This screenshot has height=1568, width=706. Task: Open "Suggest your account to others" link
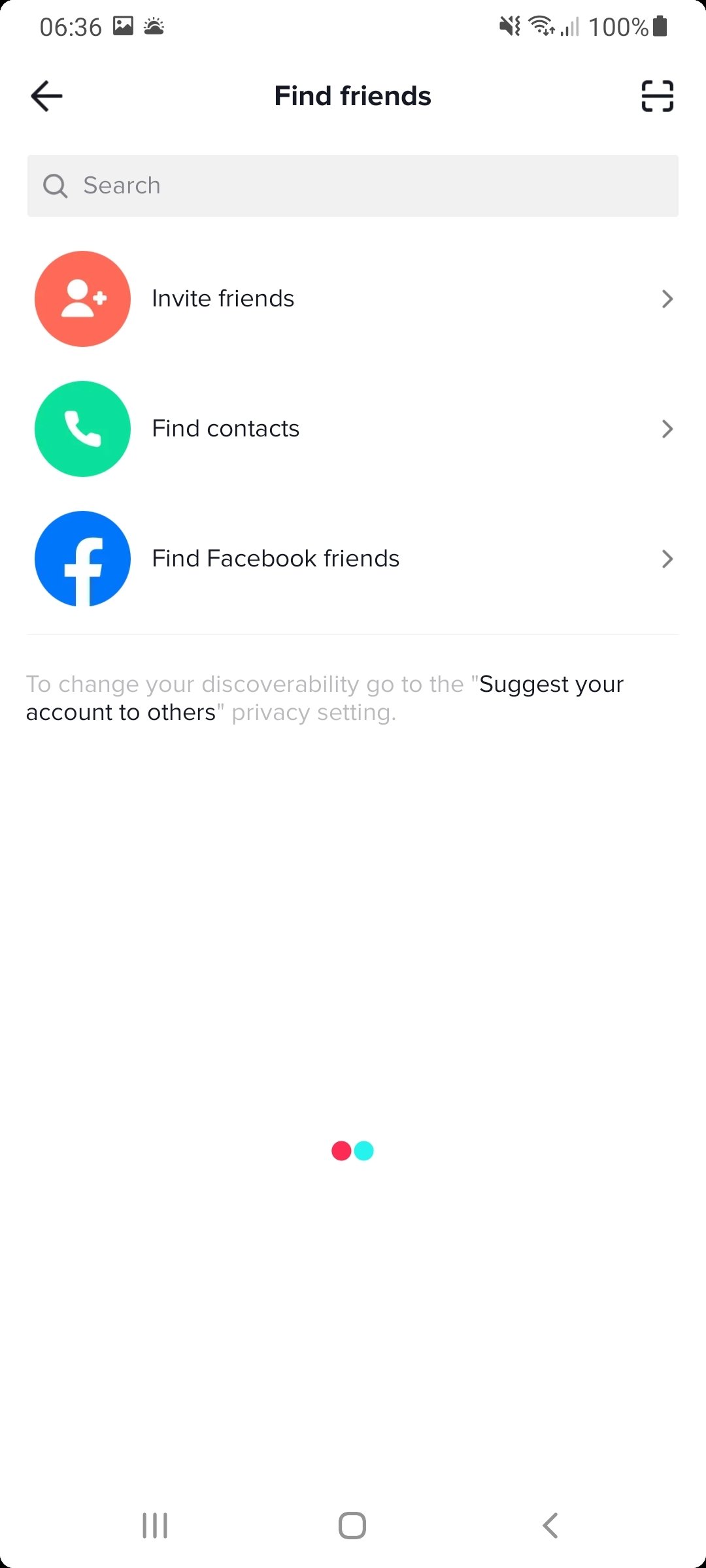click(x=325, y=698)
